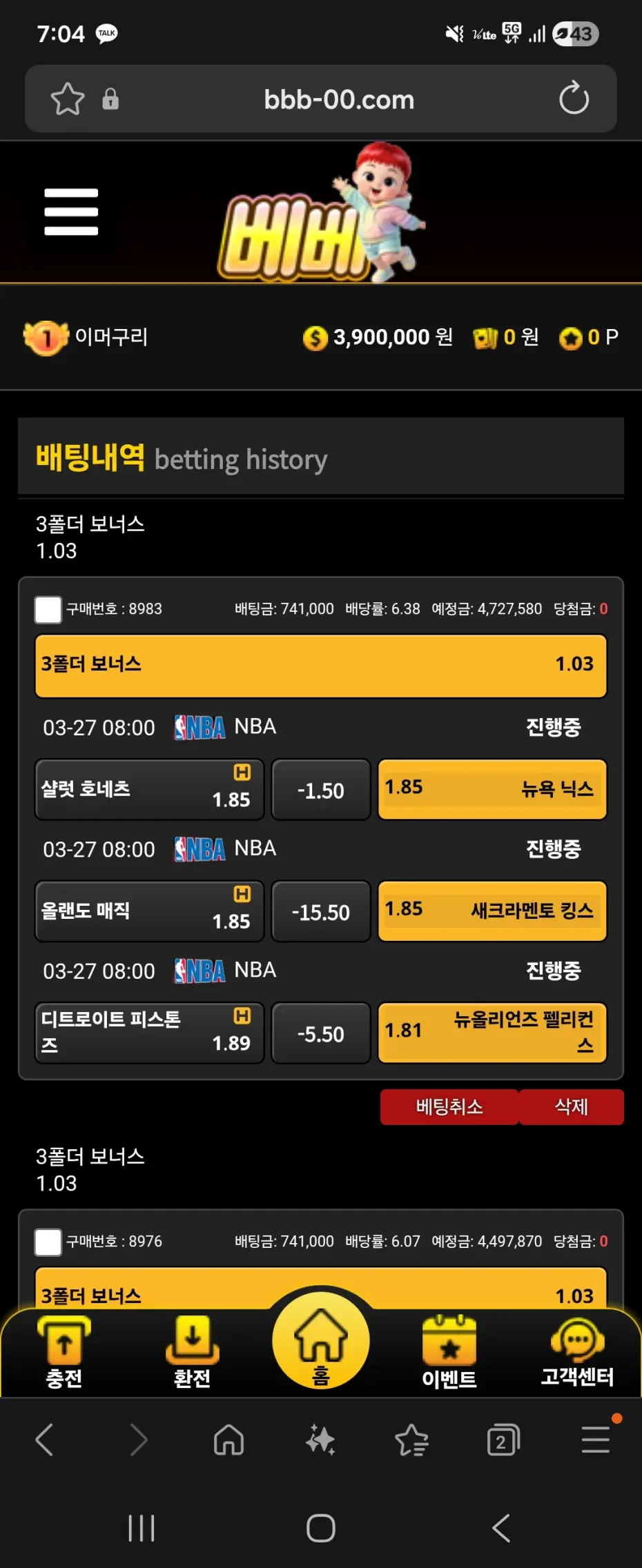Open the browser bookmarks list
This screenshot has width=642, height=1568.
point(412,1440)
